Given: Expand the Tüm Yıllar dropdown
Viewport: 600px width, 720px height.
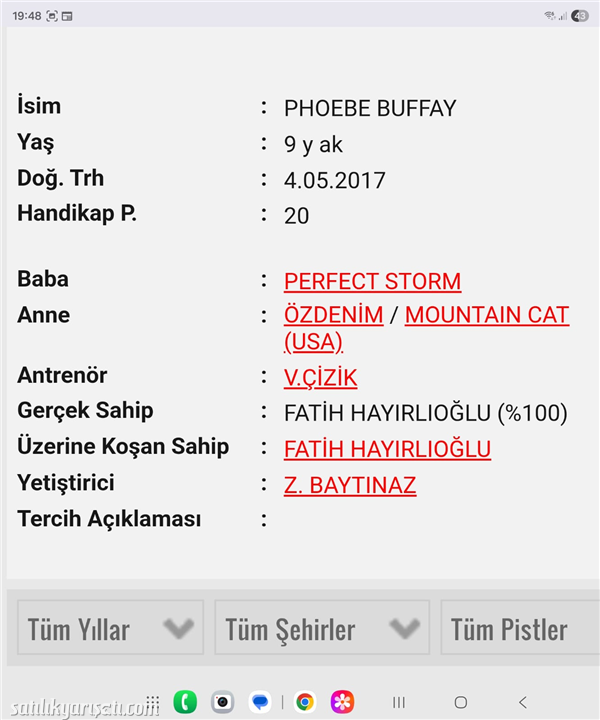Looking at the screenshot, I should pos(110,628).
